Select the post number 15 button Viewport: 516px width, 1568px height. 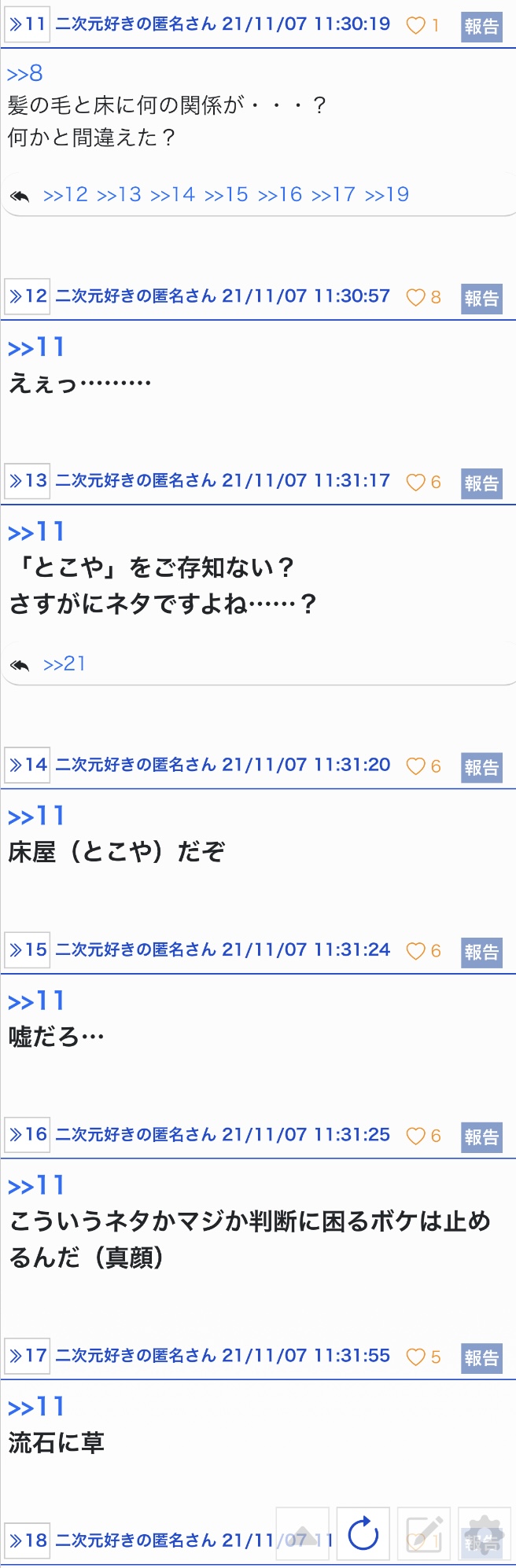pos(28,949)
